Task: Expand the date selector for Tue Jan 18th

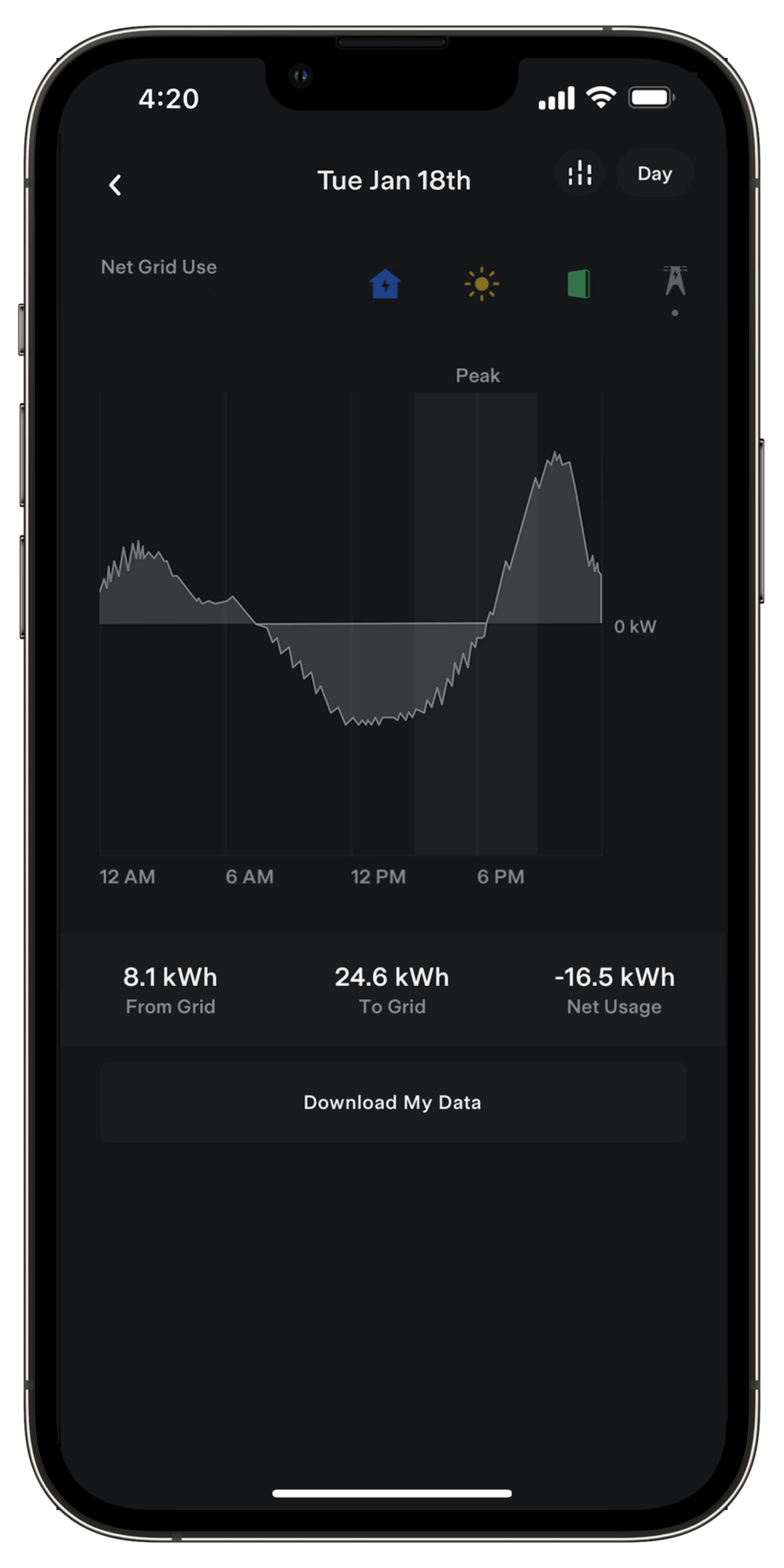Action: point(395,180)
